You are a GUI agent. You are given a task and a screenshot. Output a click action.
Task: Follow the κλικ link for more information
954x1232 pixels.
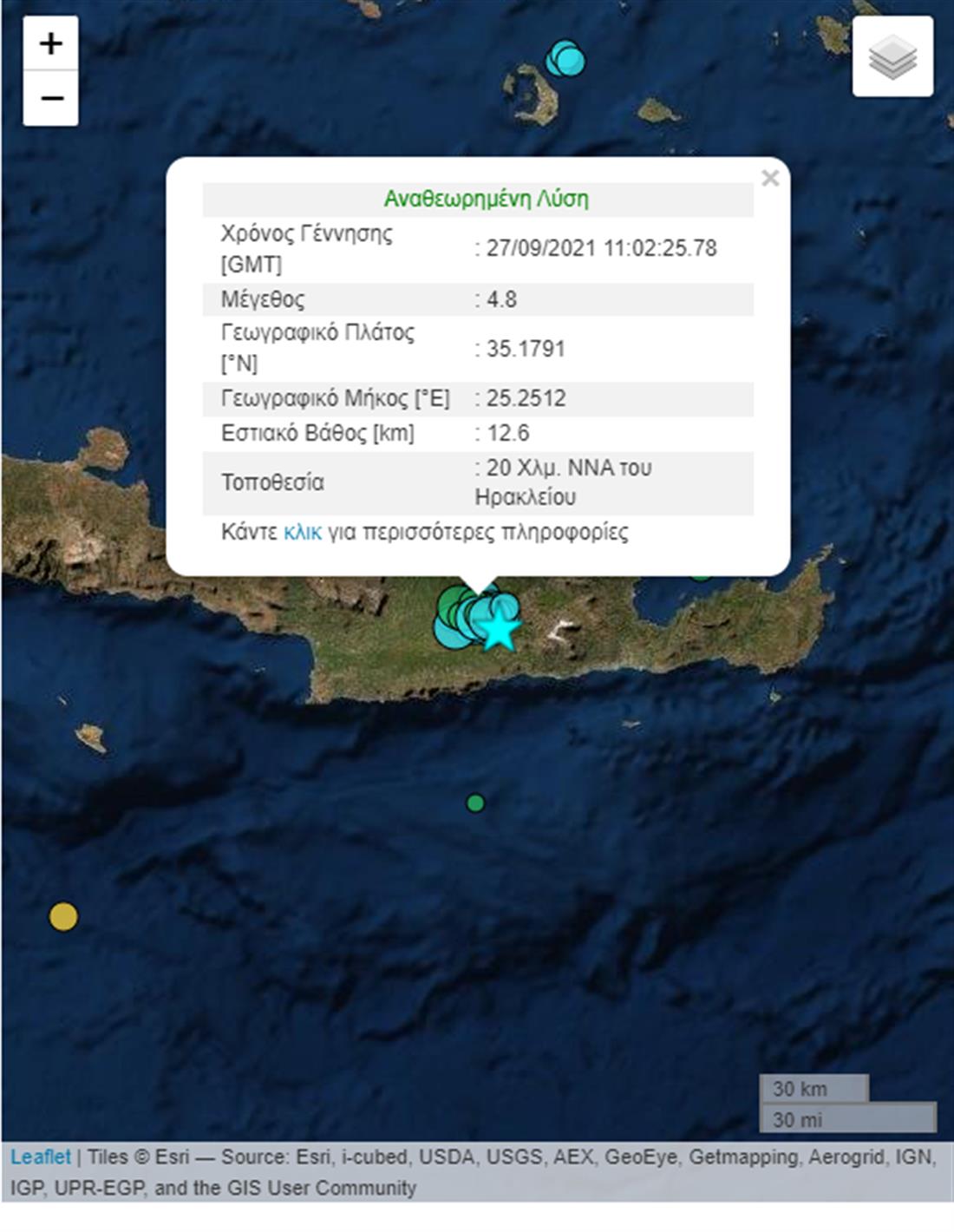click(x=302, y=532)
